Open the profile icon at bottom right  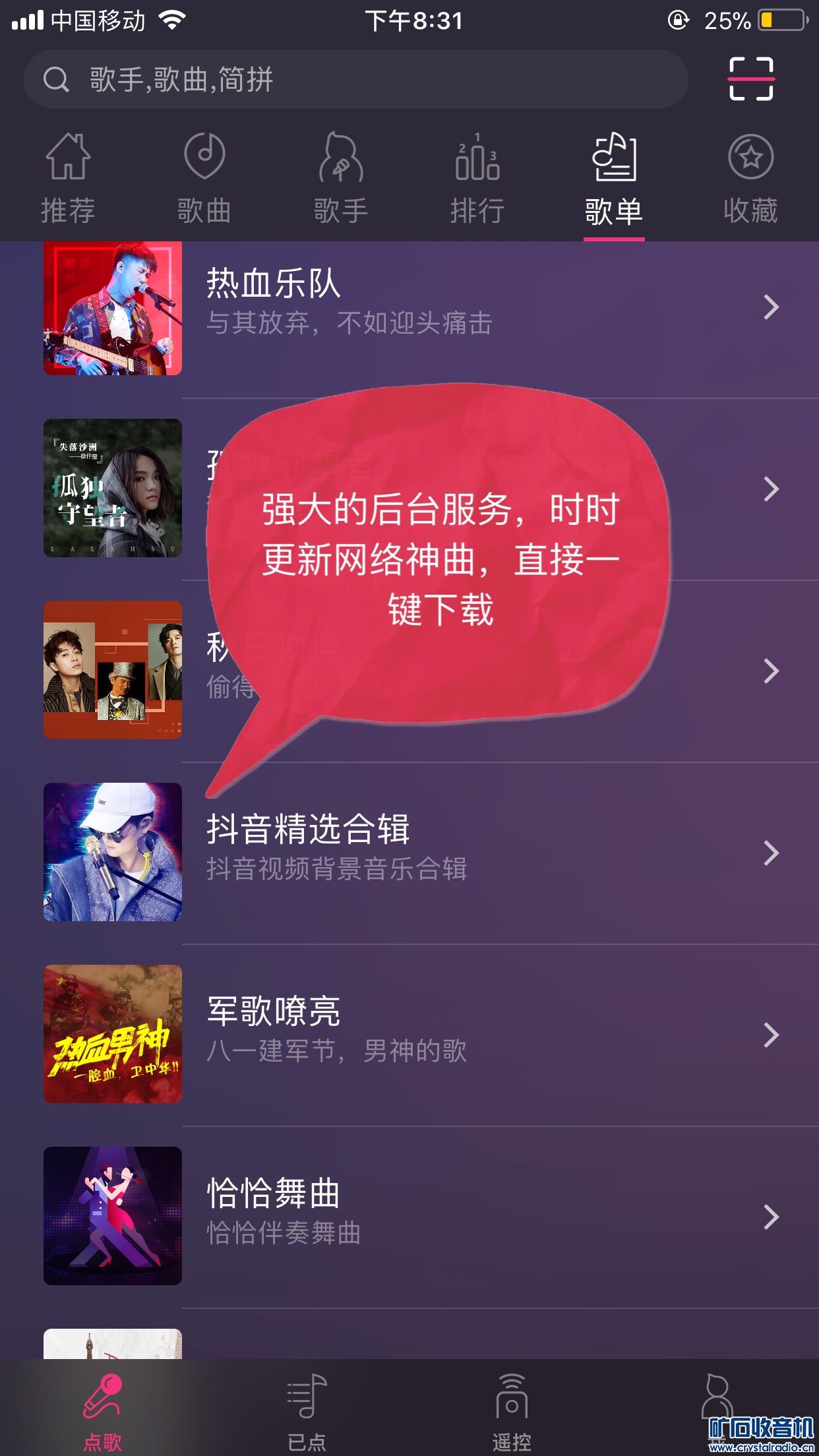click(x=717, y=1398)
